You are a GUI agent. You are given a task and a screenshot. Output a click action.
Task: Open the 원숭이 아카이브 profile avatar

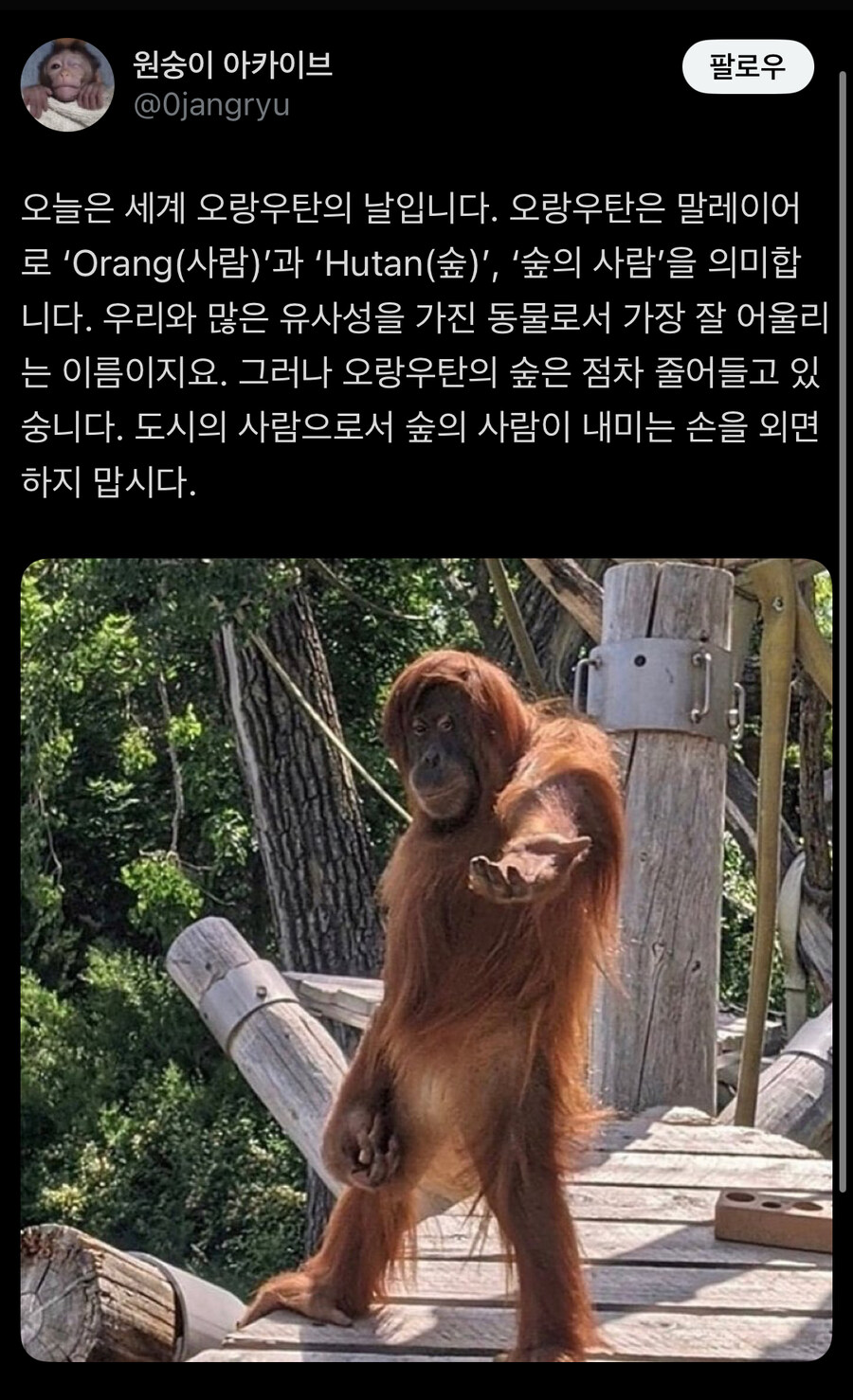67,85
